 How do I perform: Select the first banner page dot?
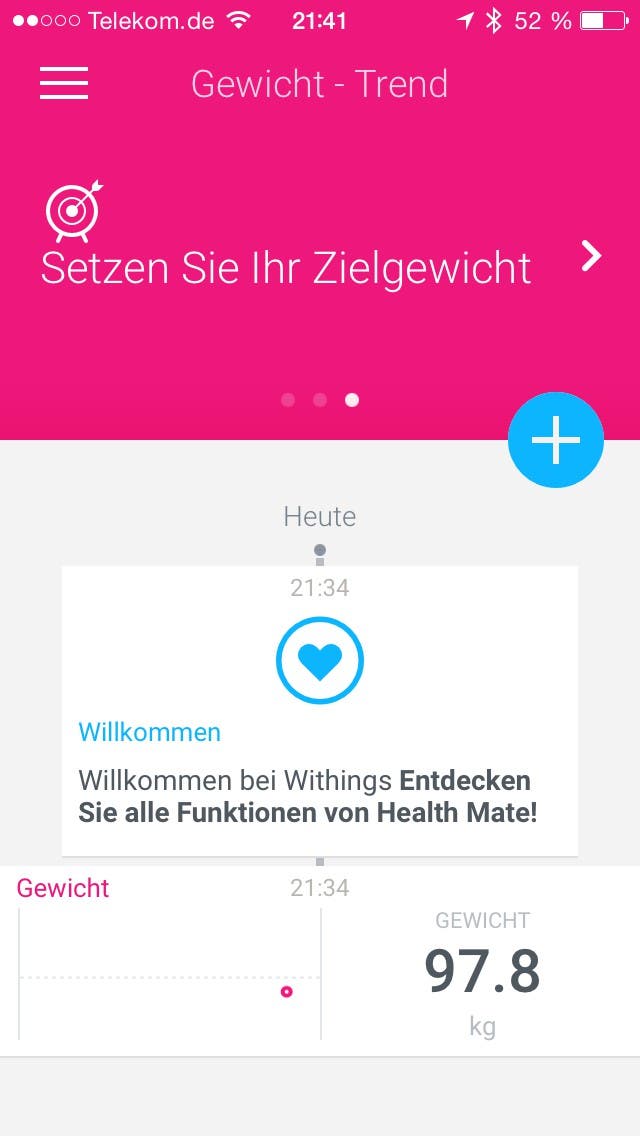288,400
